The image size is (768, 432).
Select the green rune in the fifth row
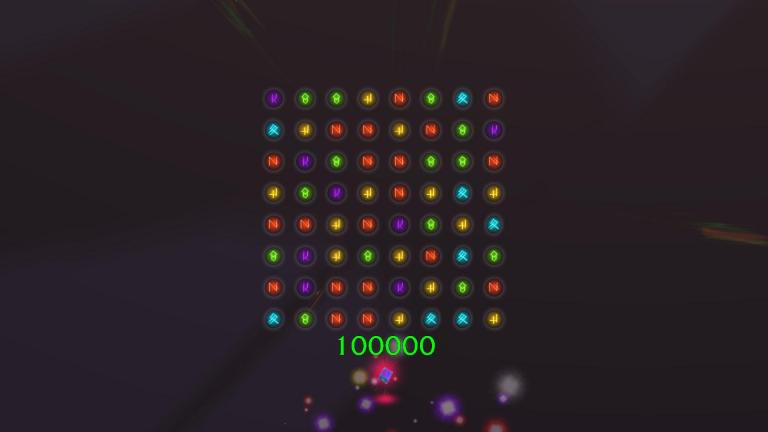point(430,225)
